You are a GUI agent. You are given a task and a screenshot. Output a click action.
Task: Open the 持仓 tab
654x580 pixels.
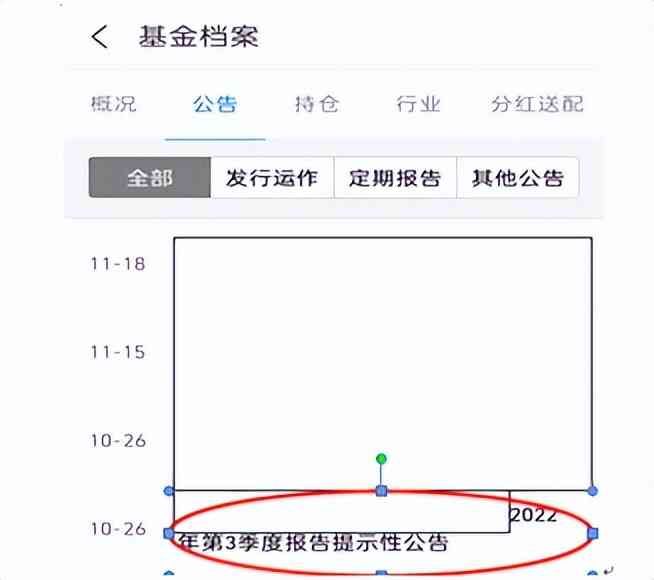[x=316, y=104]
